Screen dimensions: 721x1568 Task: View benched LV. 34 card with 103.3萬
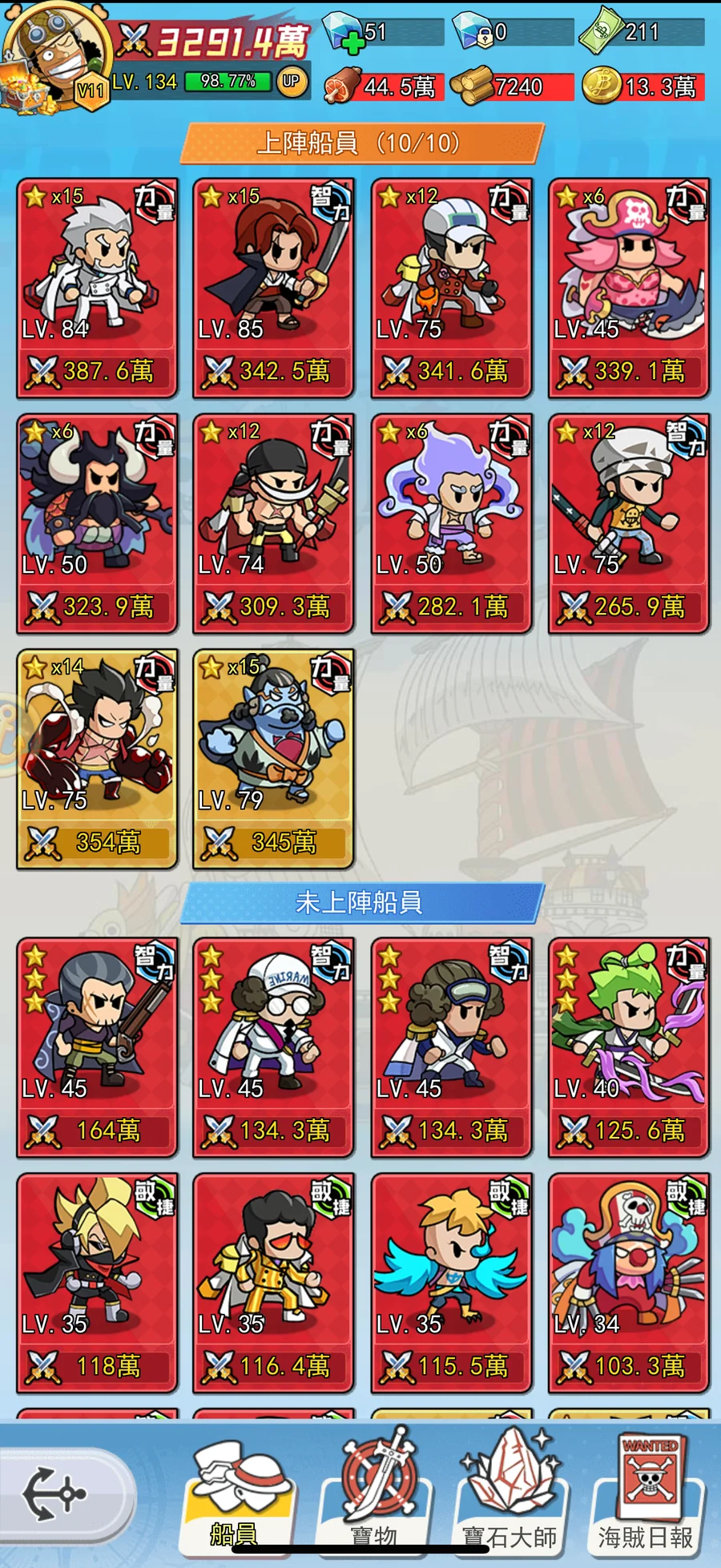(628, 1282)
